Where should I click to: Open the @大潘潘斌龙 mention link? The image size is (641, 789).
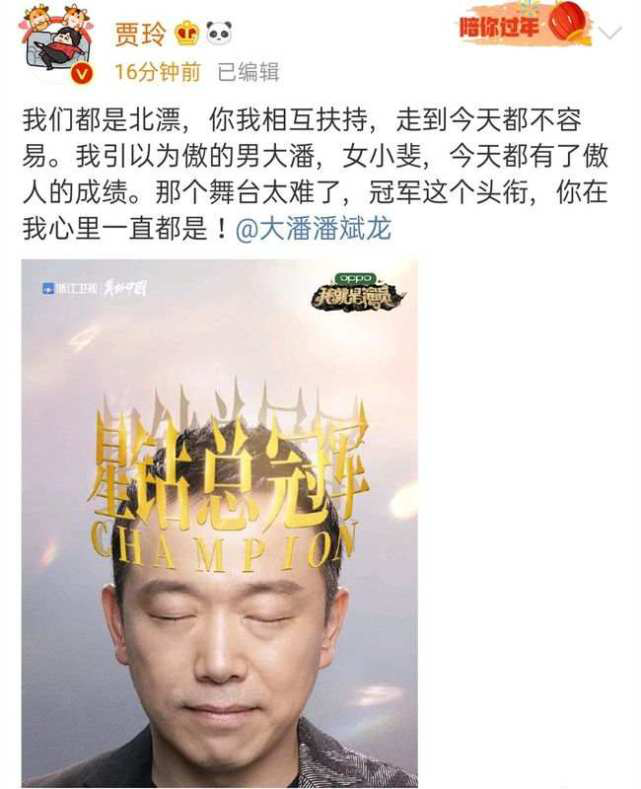coord(312,229)
